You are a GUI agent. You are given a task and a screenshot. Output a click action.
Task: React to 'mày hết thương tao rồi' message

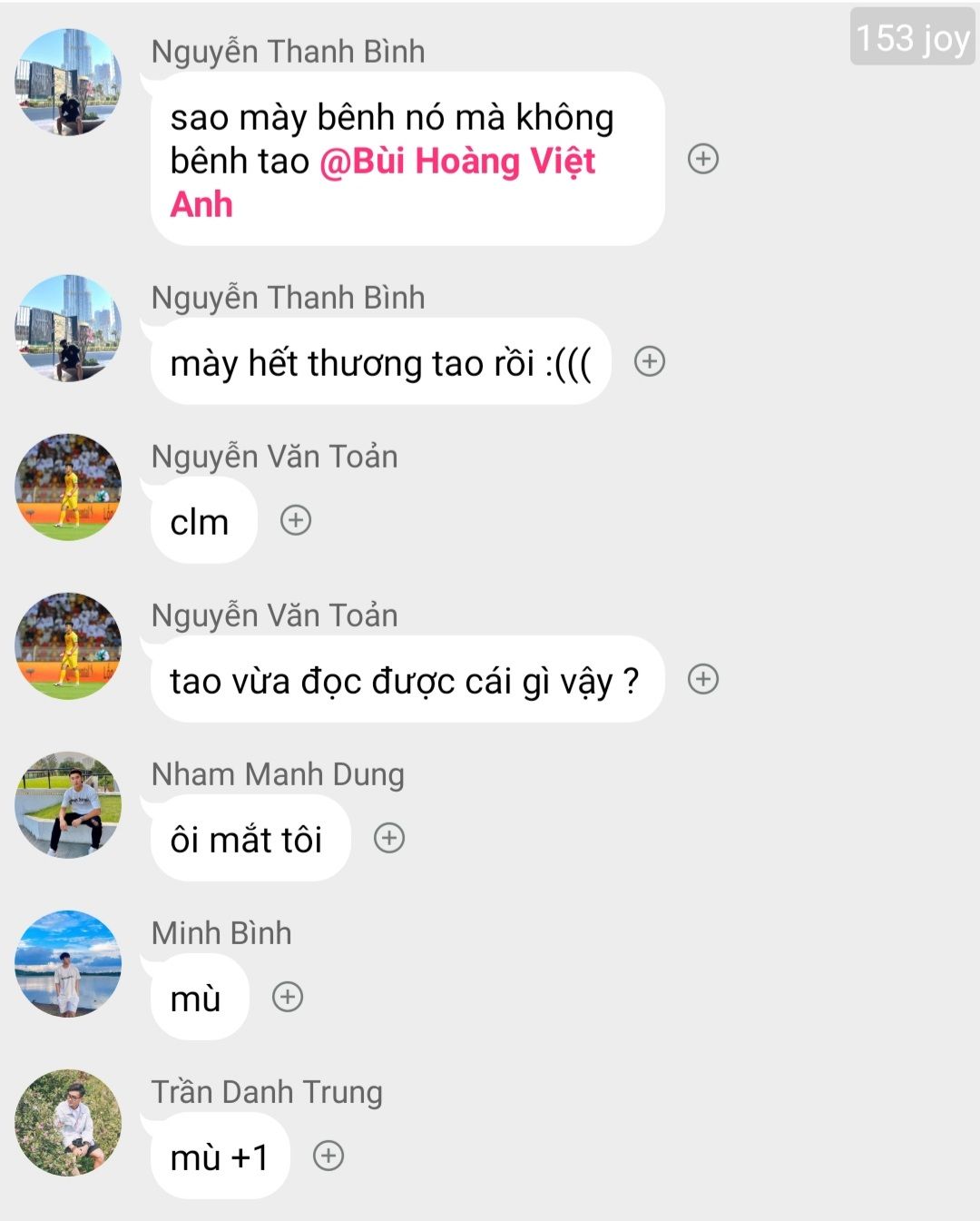click(650, 361)
